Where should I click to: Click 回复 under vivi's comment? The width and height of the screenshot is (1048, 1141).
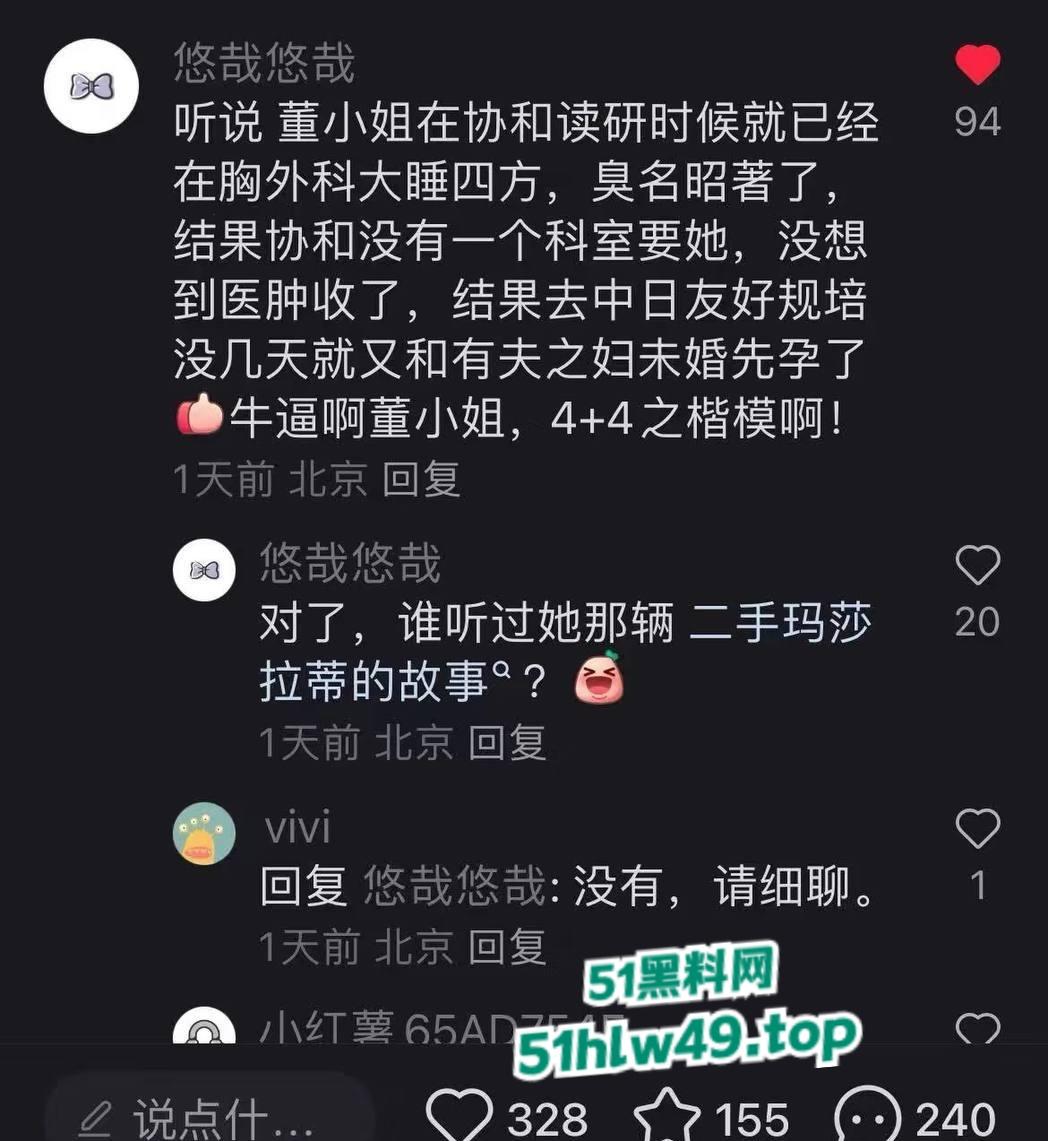click(508, 943)
